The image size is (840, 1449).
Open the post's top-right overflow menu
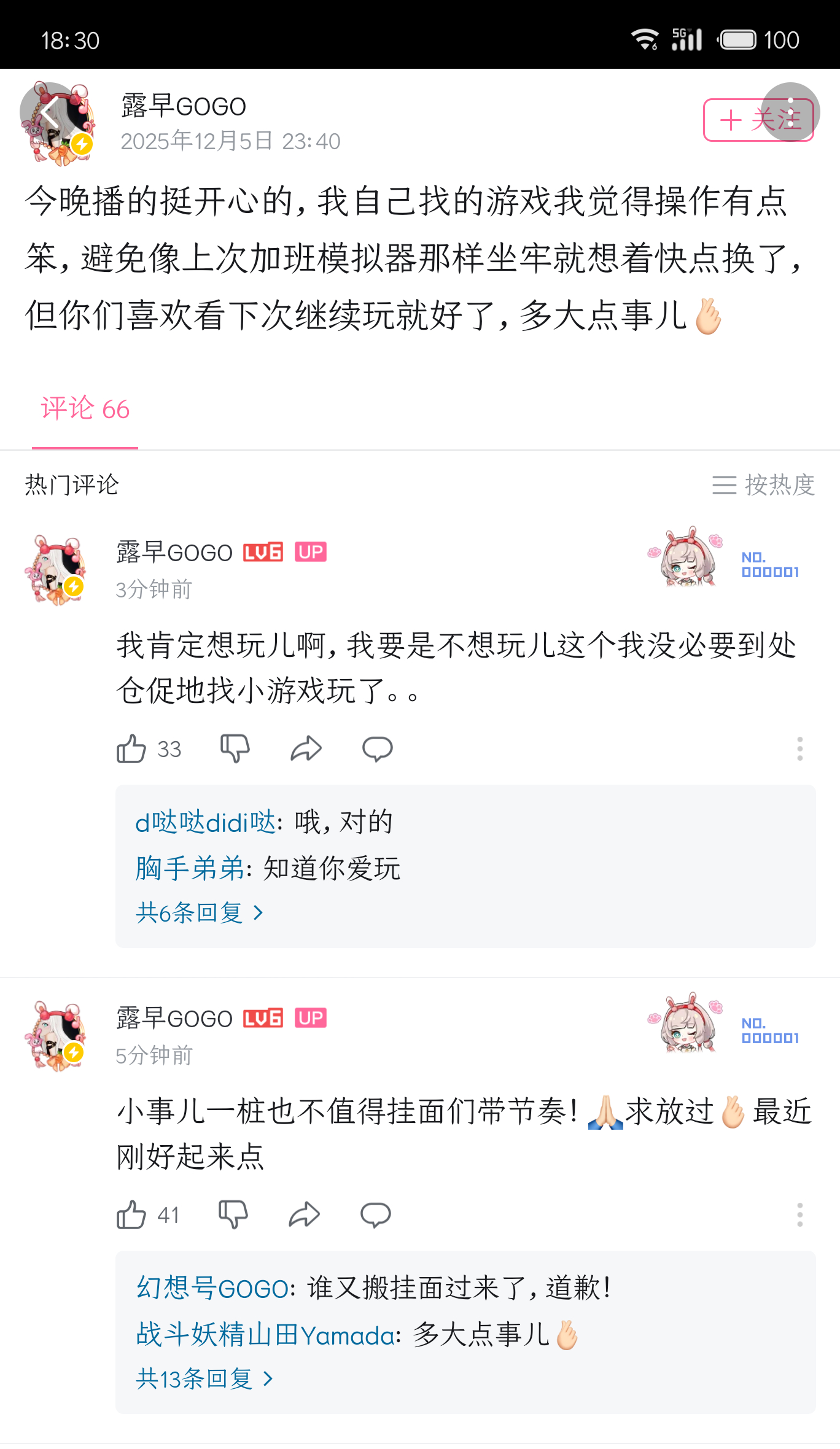790,112
